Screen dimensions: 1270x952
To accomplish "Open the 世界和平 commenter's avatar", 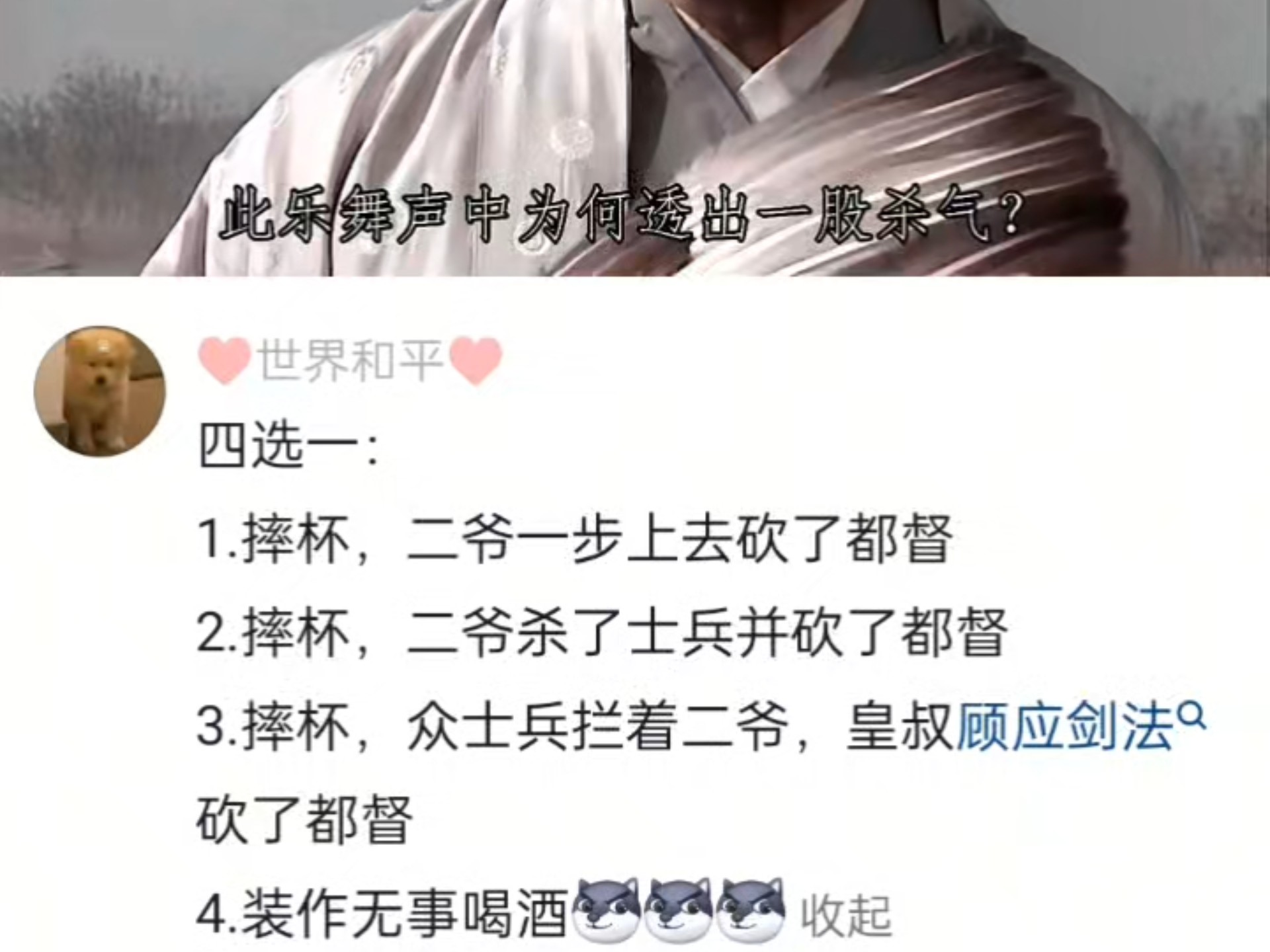I will point(99,391).
